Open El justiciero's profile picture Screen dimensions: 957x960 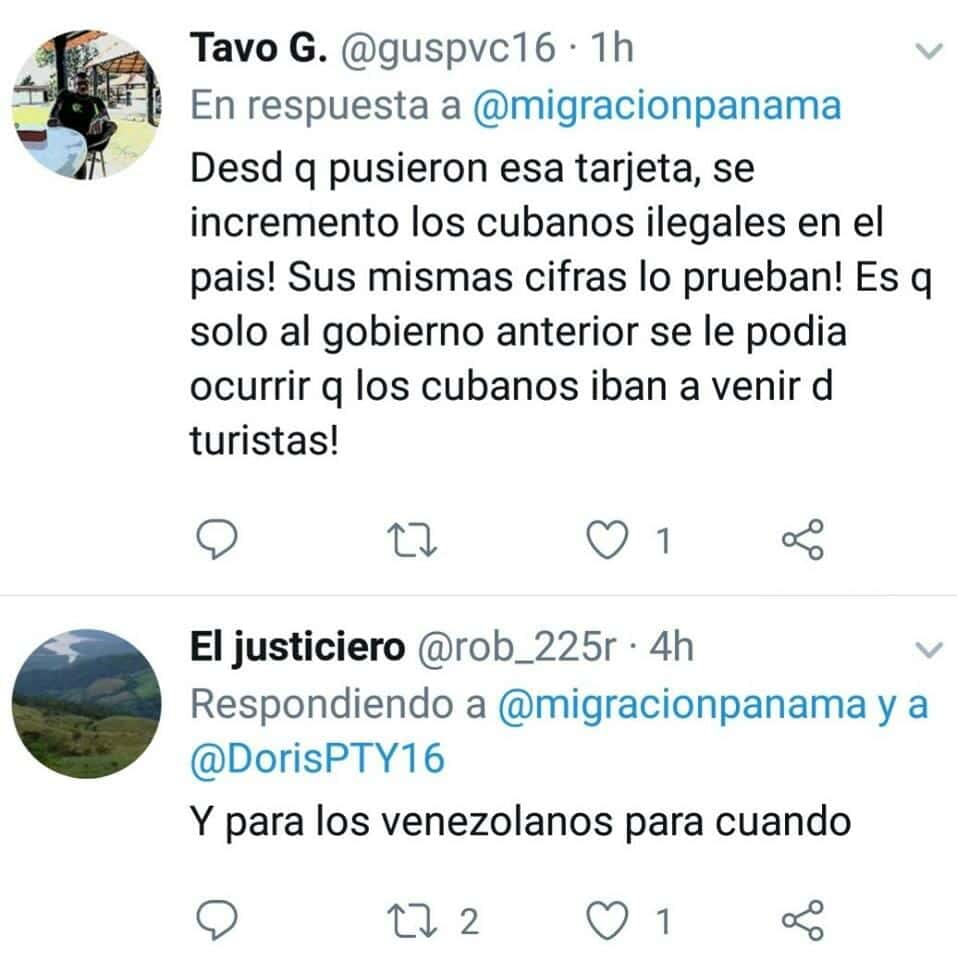point(86,704)
